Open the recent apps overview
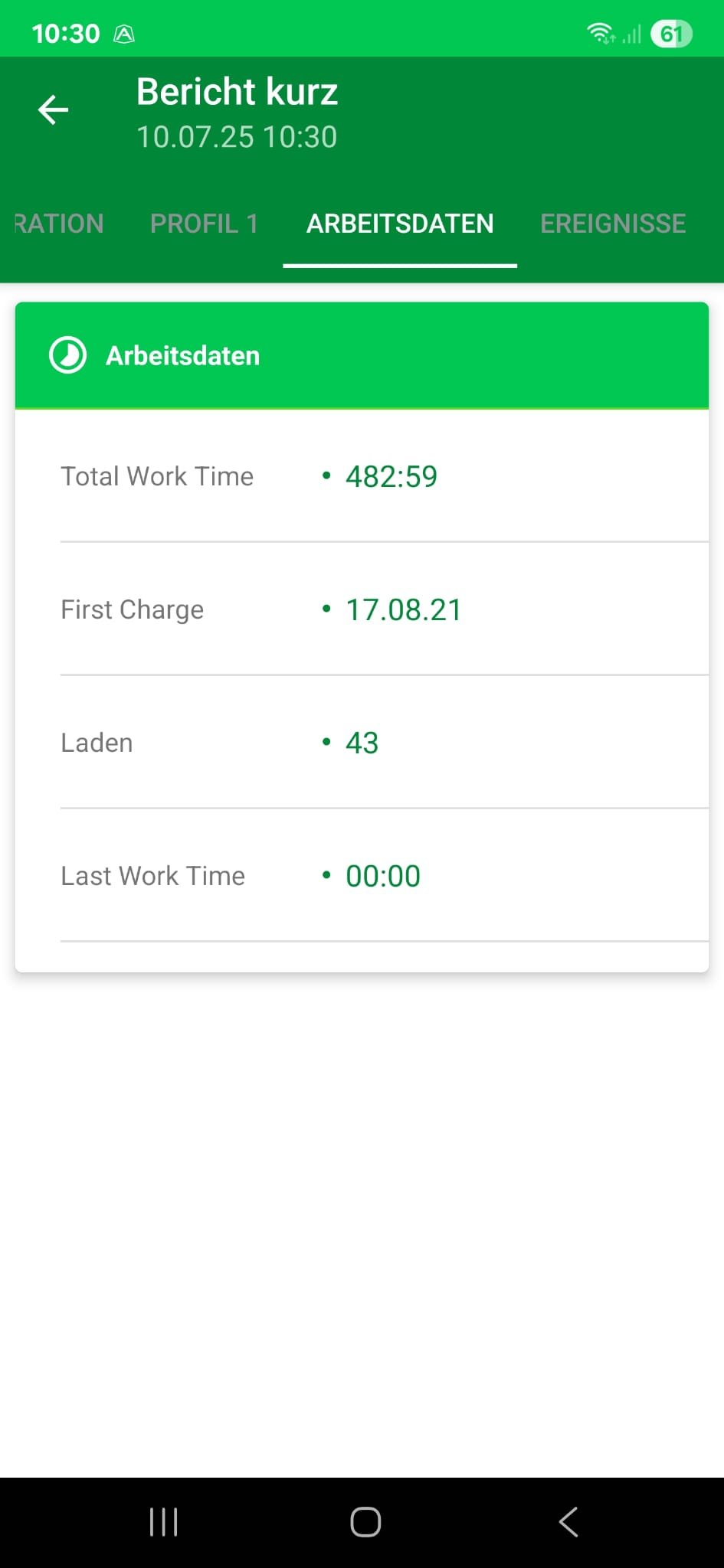The width and height of the screenshot is (724, 1568). coord(163,1522)
